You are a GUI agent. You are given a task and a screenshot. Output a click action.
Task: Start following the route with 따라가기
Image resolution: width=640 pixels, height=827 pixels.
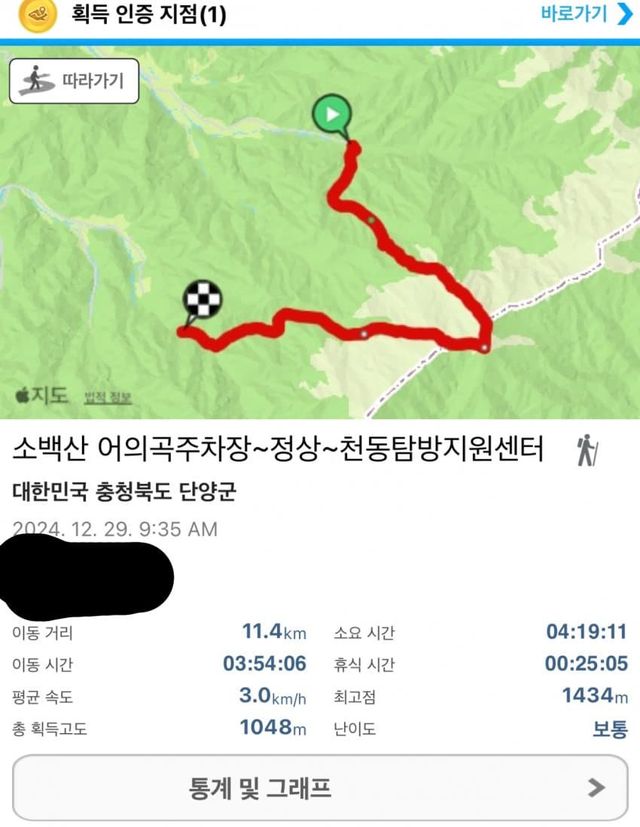tap(74, 81)
